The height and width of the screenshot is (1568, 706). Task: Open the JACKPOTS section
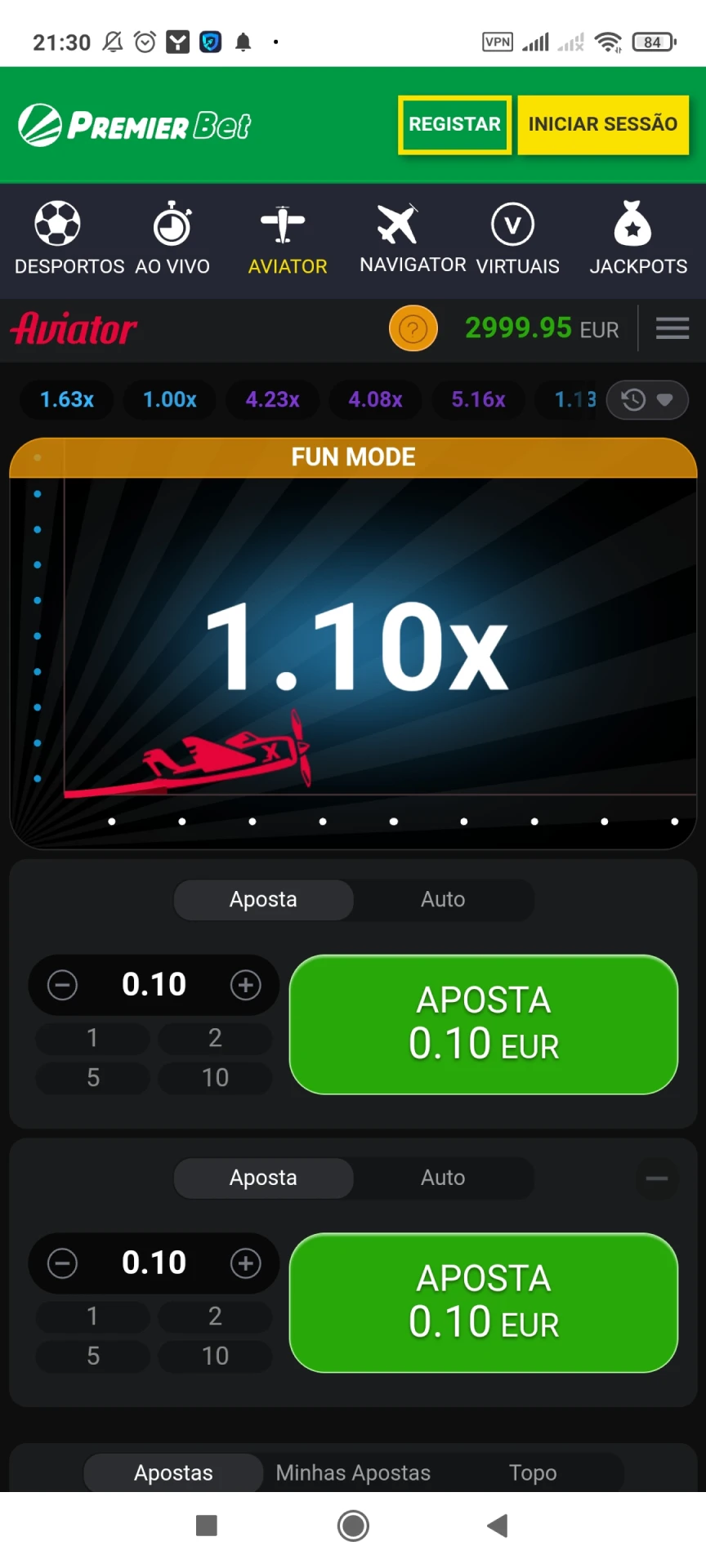638,238
